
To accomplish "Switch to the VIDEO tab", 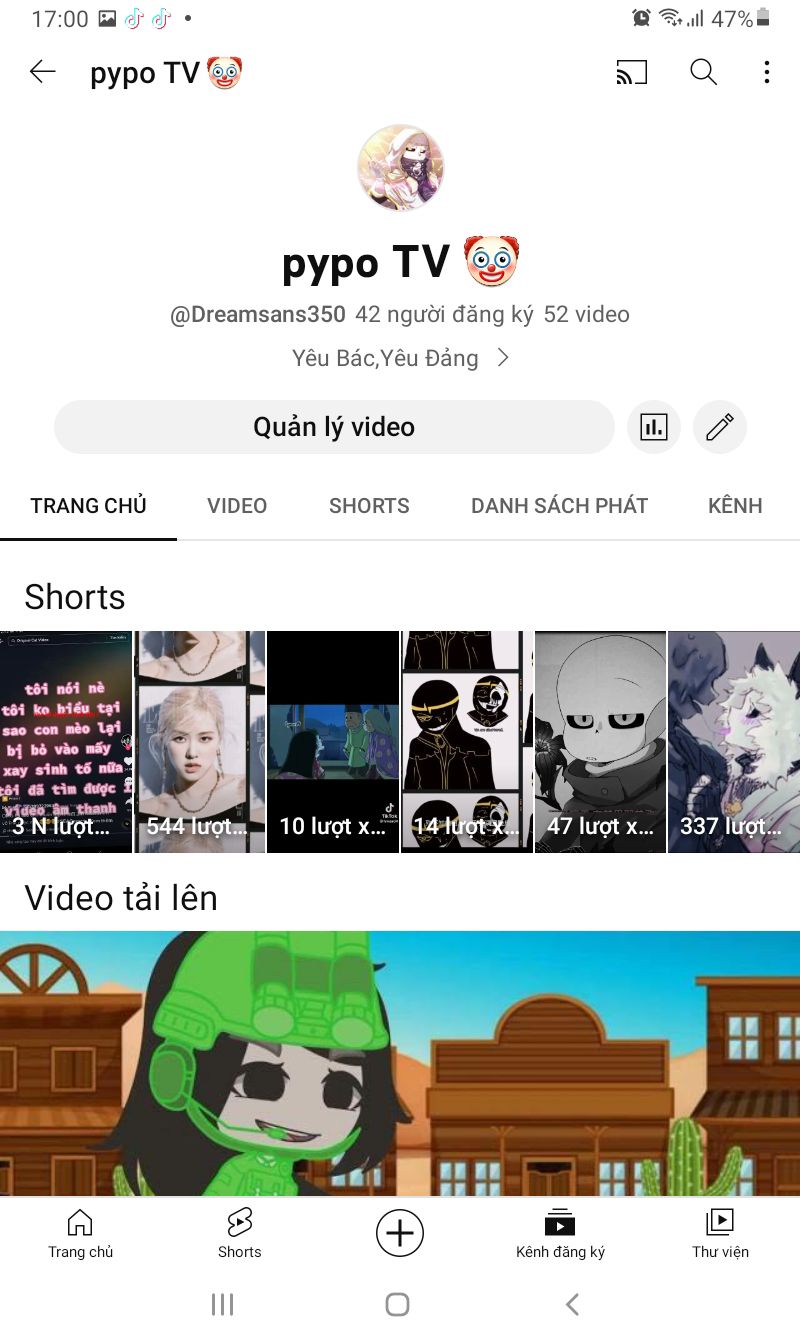I will click(237, 506).
